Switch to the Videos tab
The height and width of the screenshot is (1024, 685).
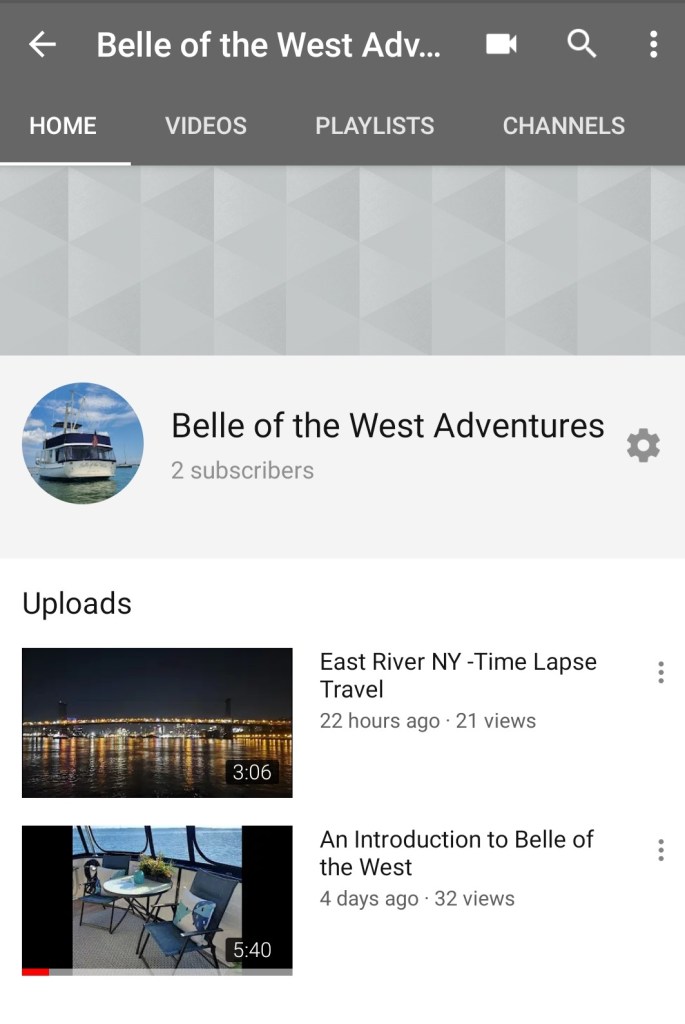205,126
